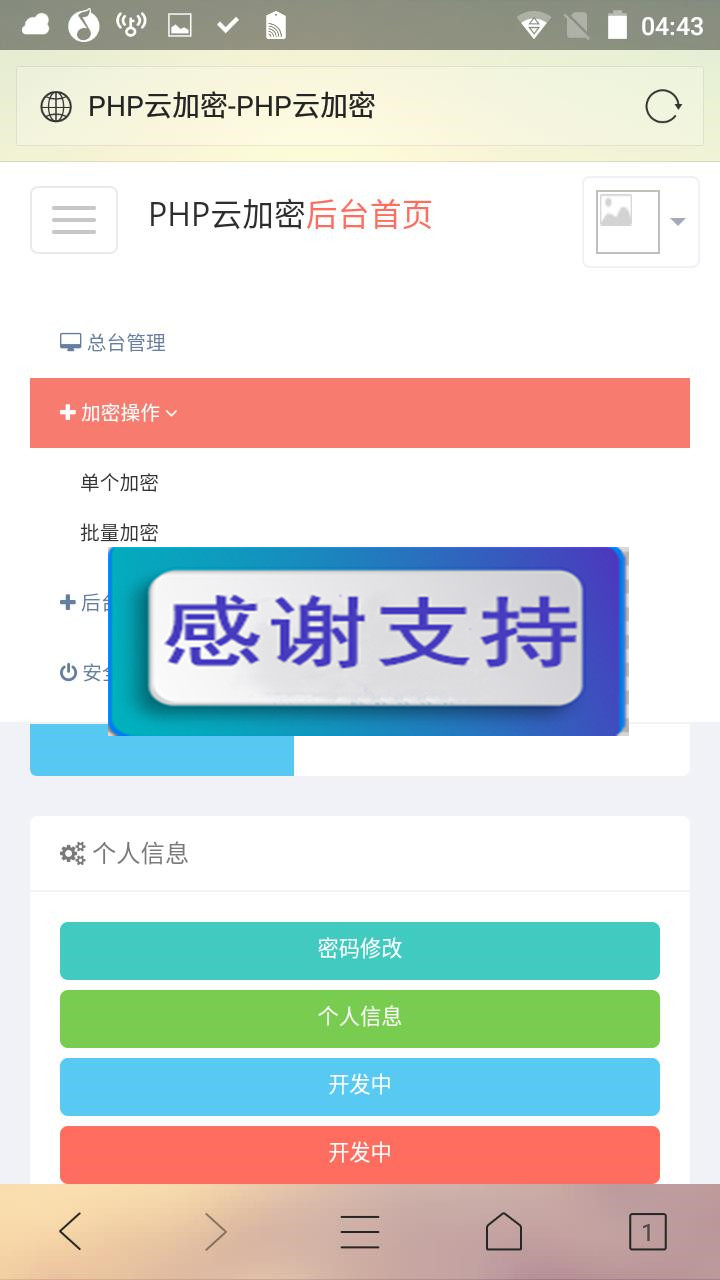Go to the browser home page
Image resolution: width=720 pixels, height=1280 pixels.
(504, 1232)
